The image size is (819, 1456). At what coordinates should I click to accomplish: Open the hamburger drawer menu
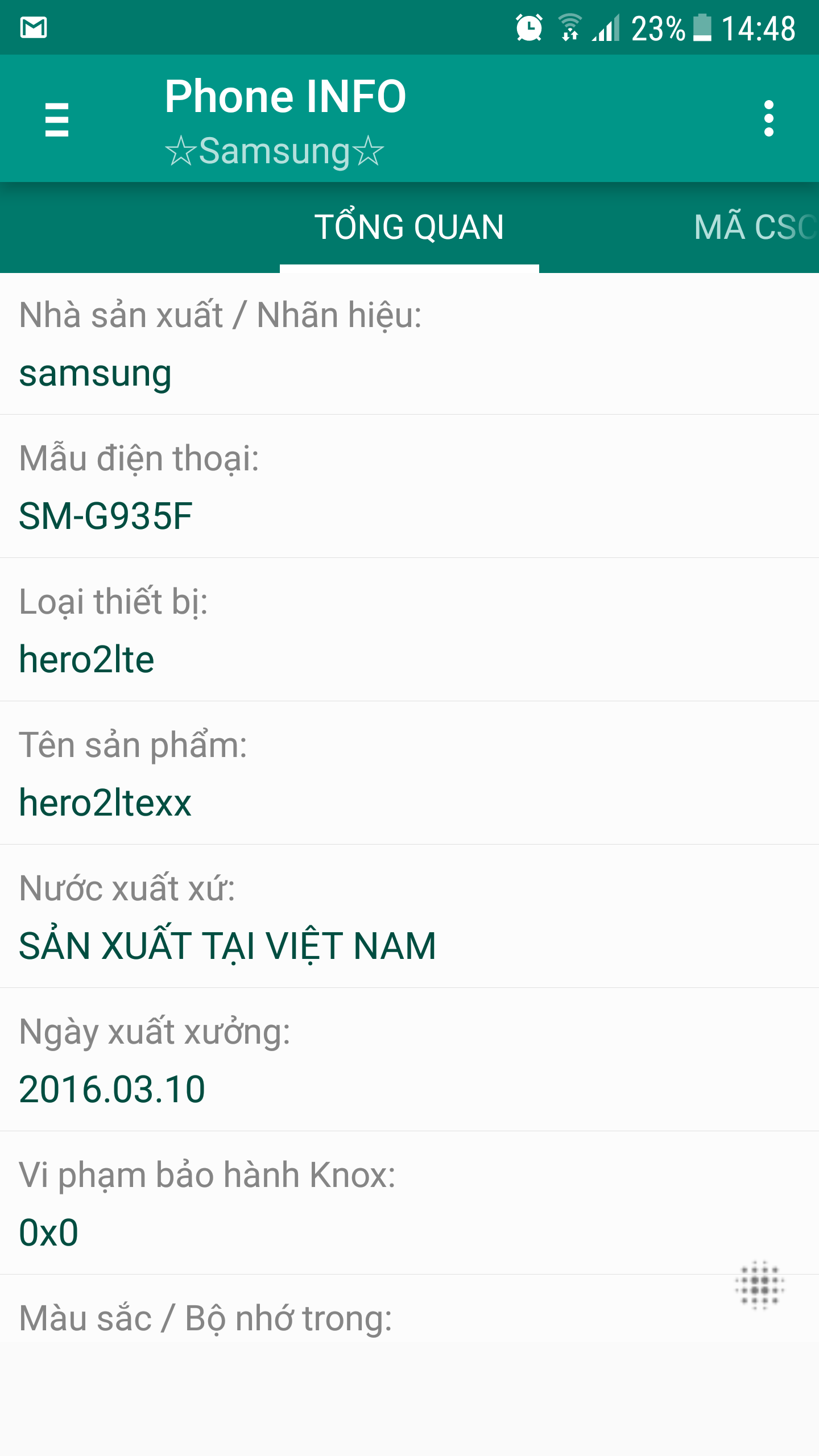tap(57, 119)
